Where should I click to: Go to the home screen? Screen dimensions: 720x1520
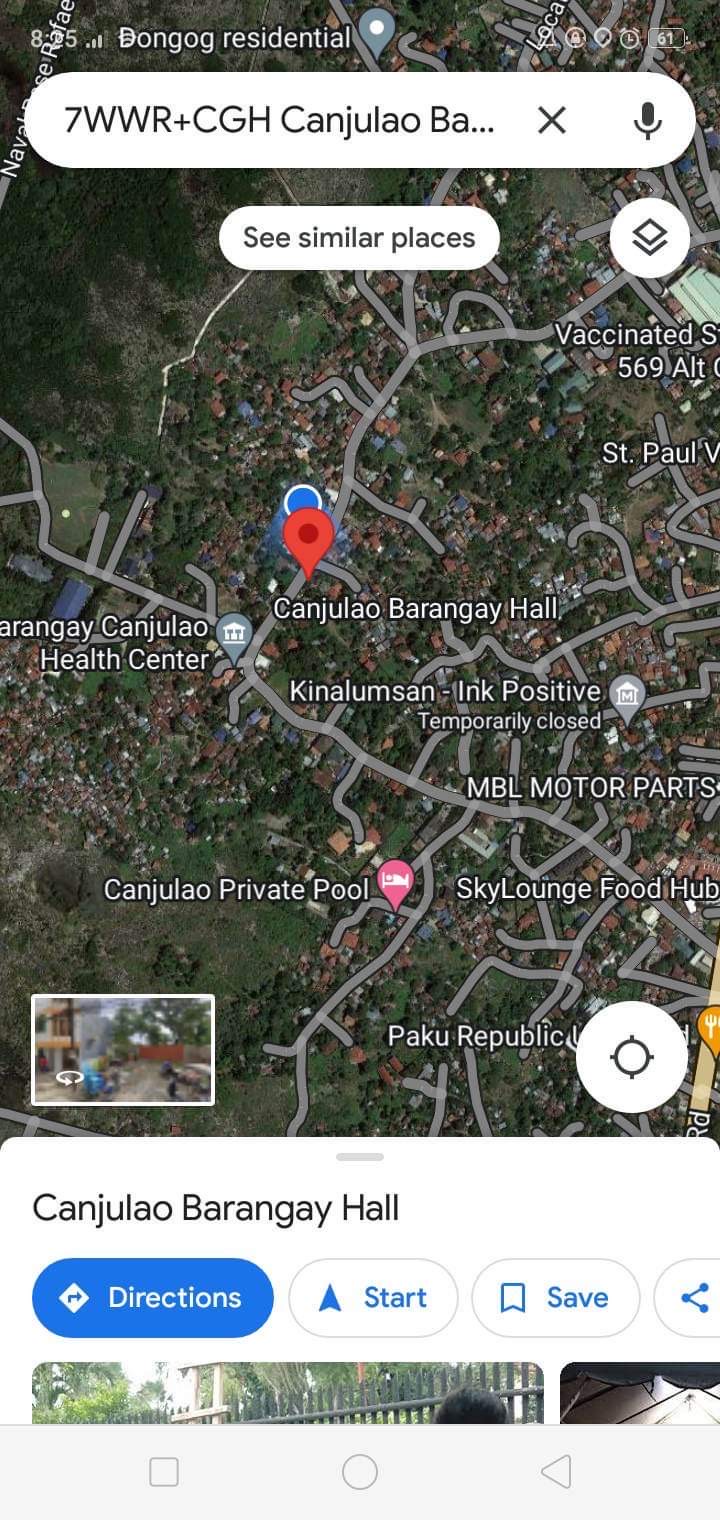point(360,1472)
